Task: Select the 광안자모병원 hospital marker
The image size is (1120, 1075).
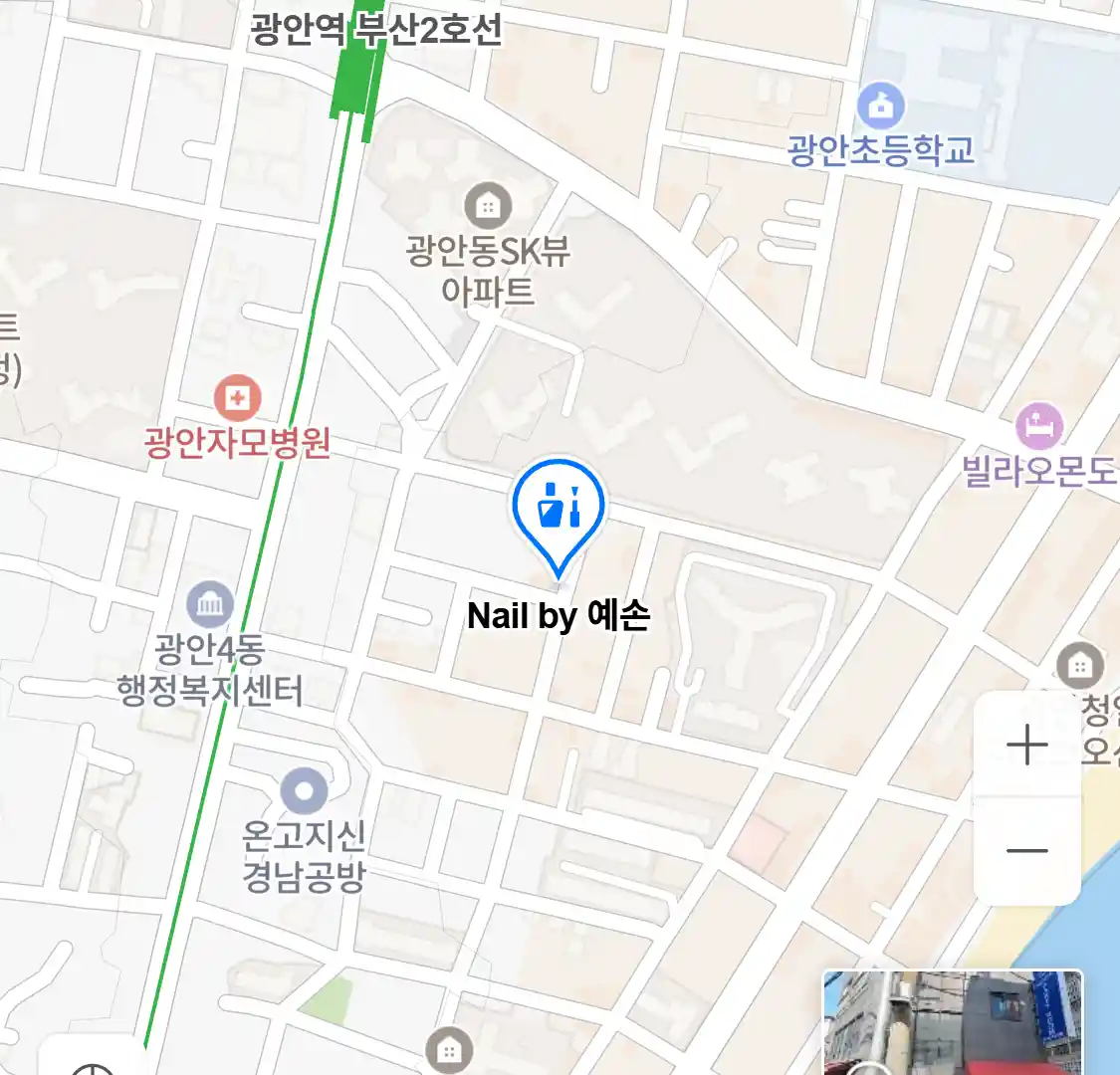Action: pyautogui.click(x=237, y=400)
